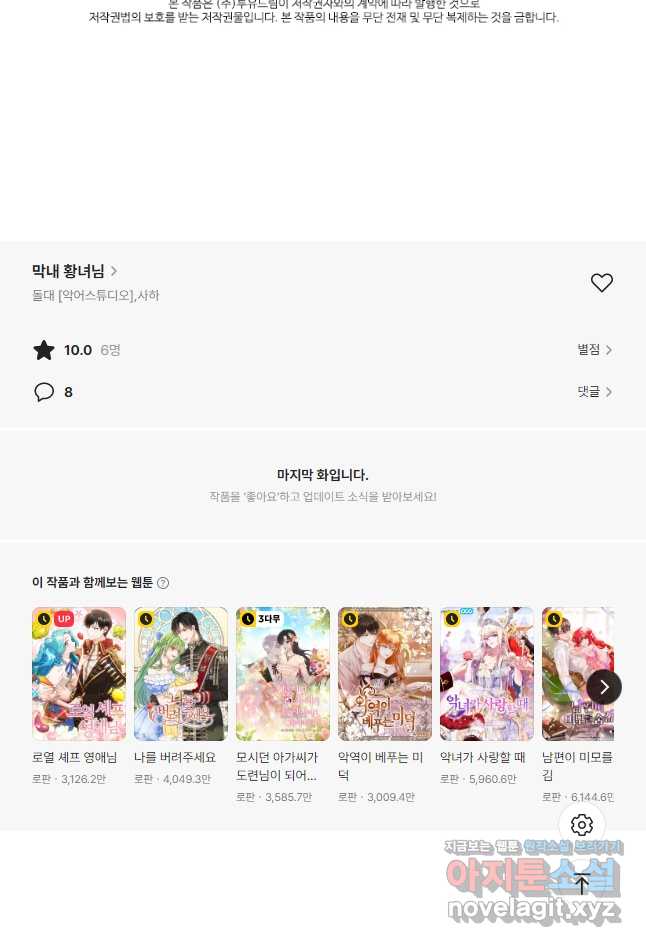Jump back to top of the page

582,884
